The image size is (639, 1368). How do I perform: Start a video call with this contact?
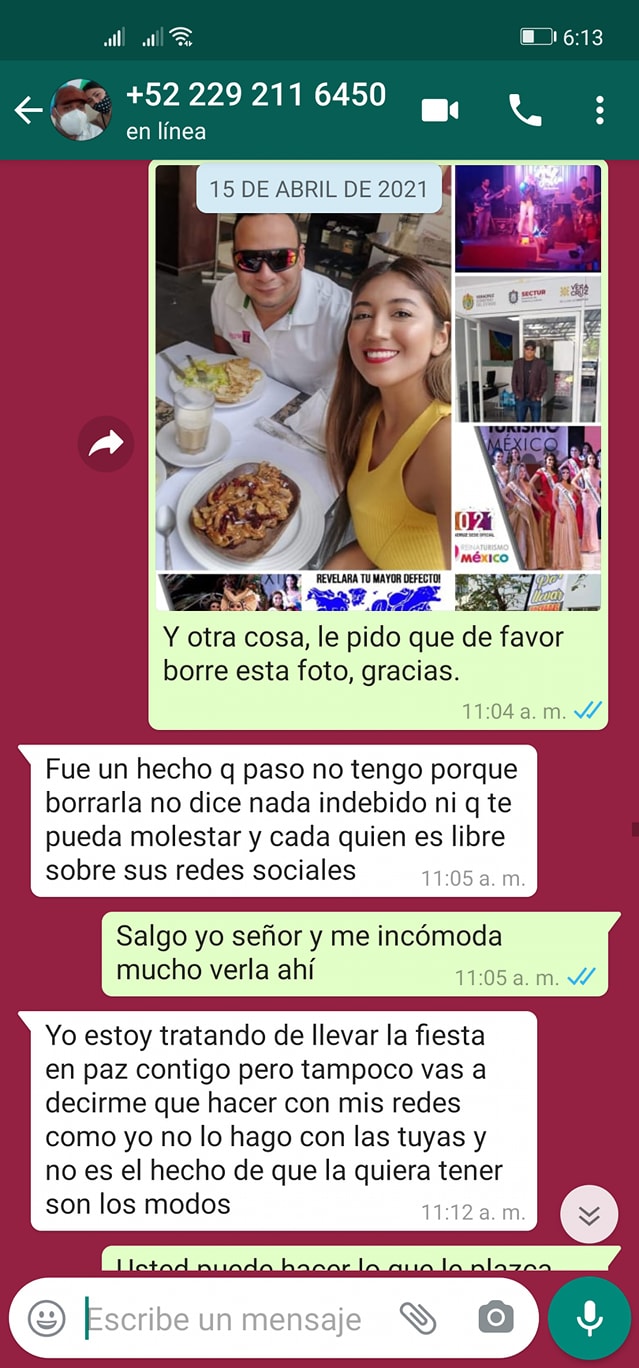click(440, 111)
